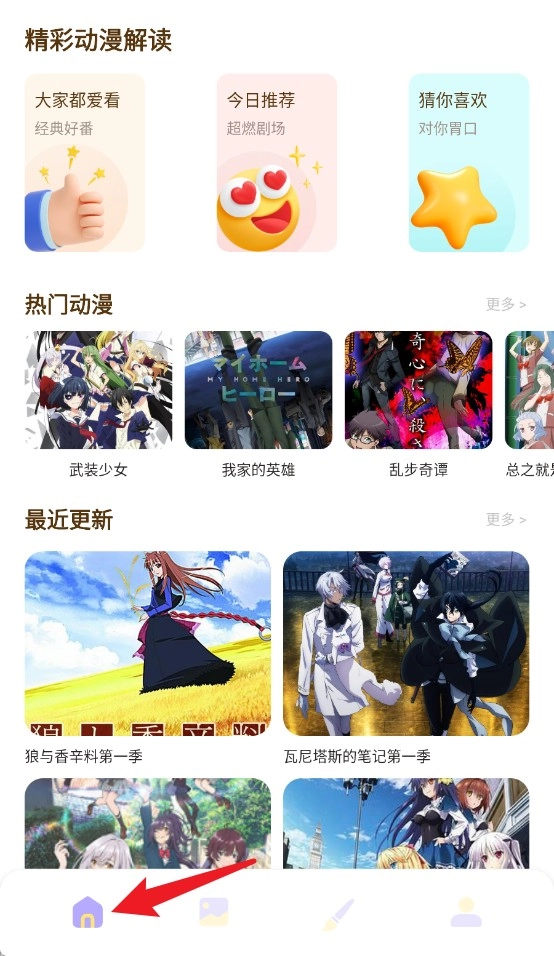Screen dimensions: 554x956
Task: Open the 今日推荐 card
Action: [277, 163]
